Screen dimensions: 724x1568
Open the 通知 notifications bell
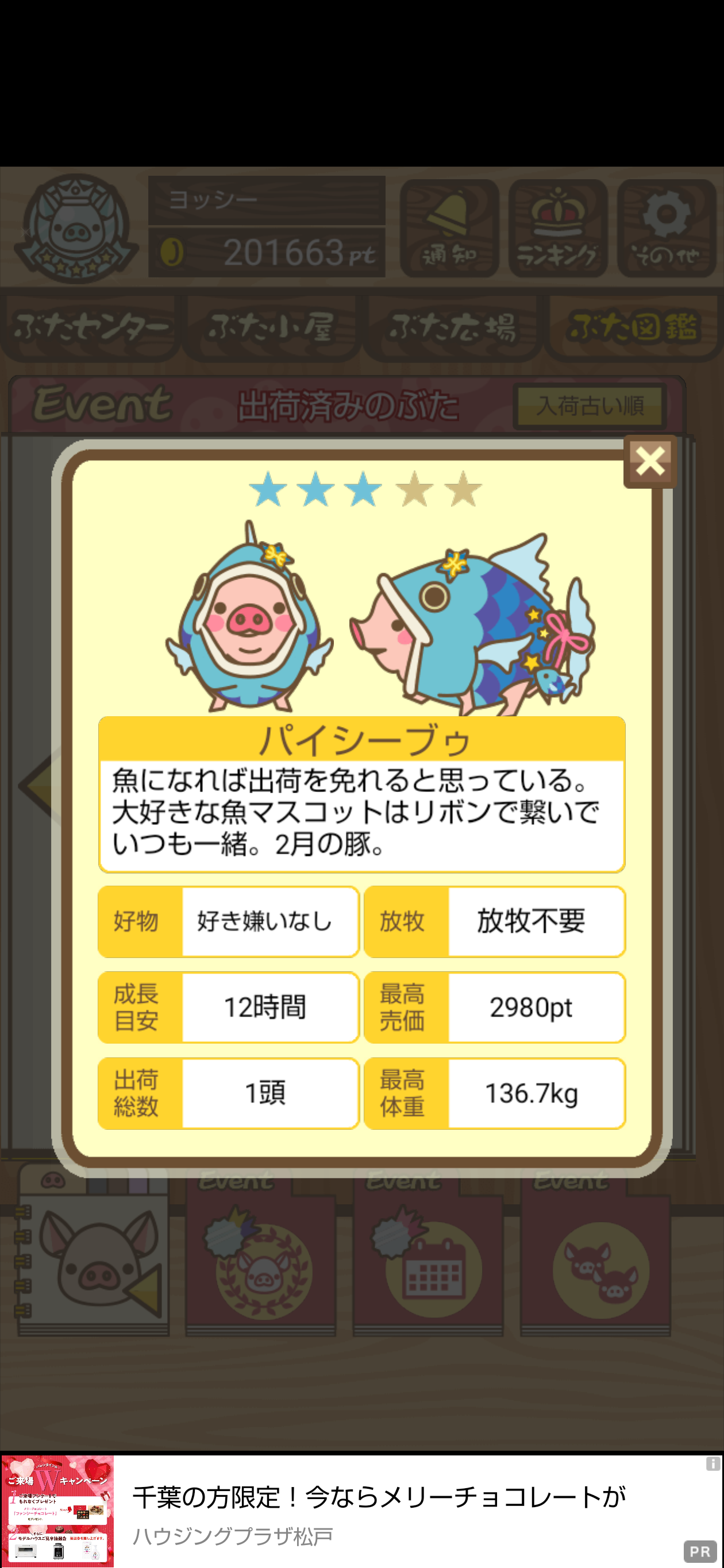coord(449,228)
